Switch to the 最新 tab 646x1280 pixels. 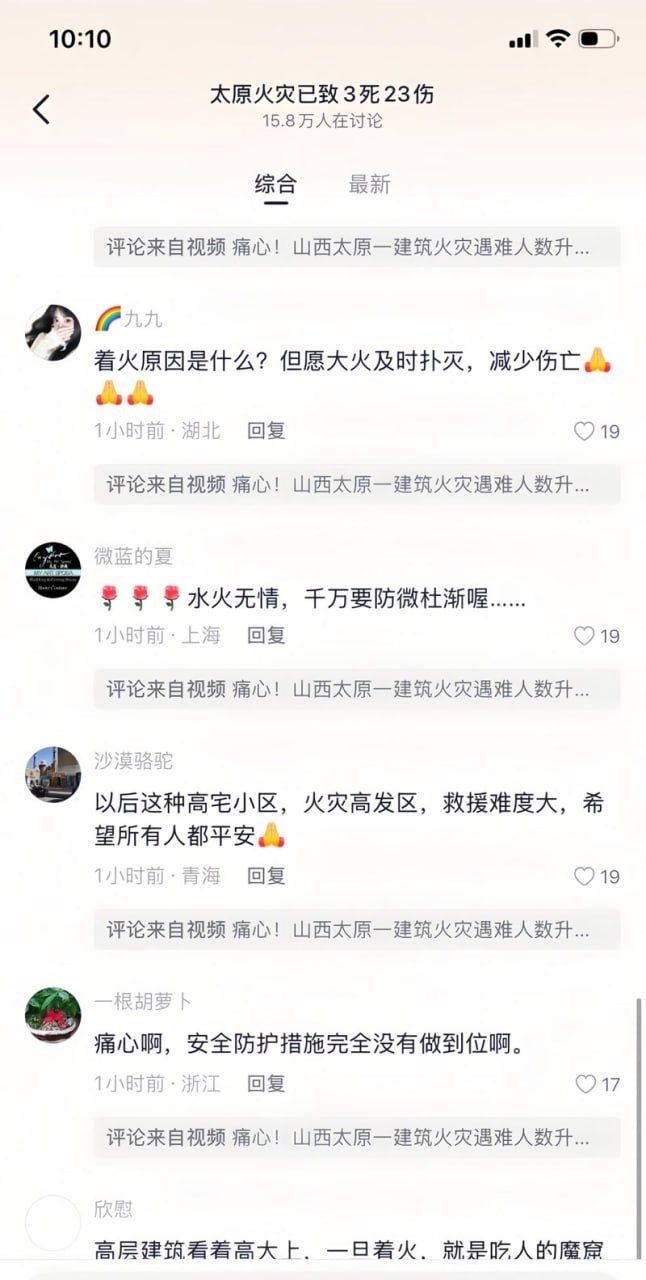tap(369, 184)
